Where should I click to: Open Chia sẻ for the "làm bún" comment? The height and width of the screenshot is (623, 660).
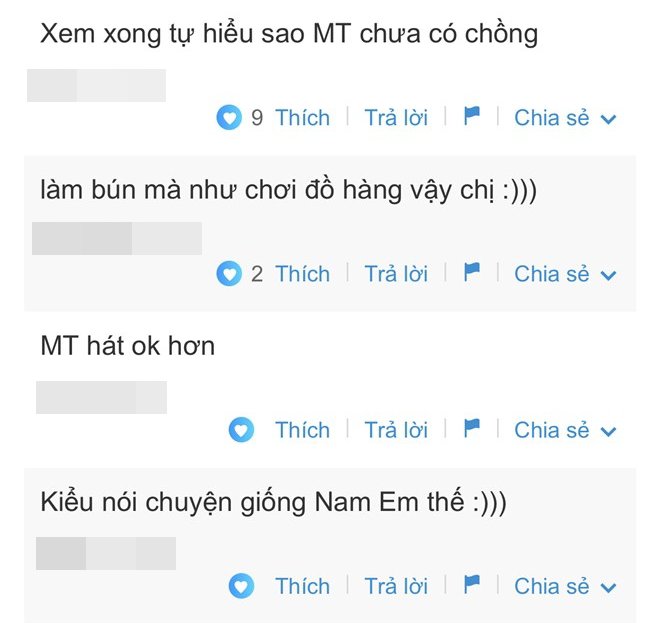(x=565, y=274)
